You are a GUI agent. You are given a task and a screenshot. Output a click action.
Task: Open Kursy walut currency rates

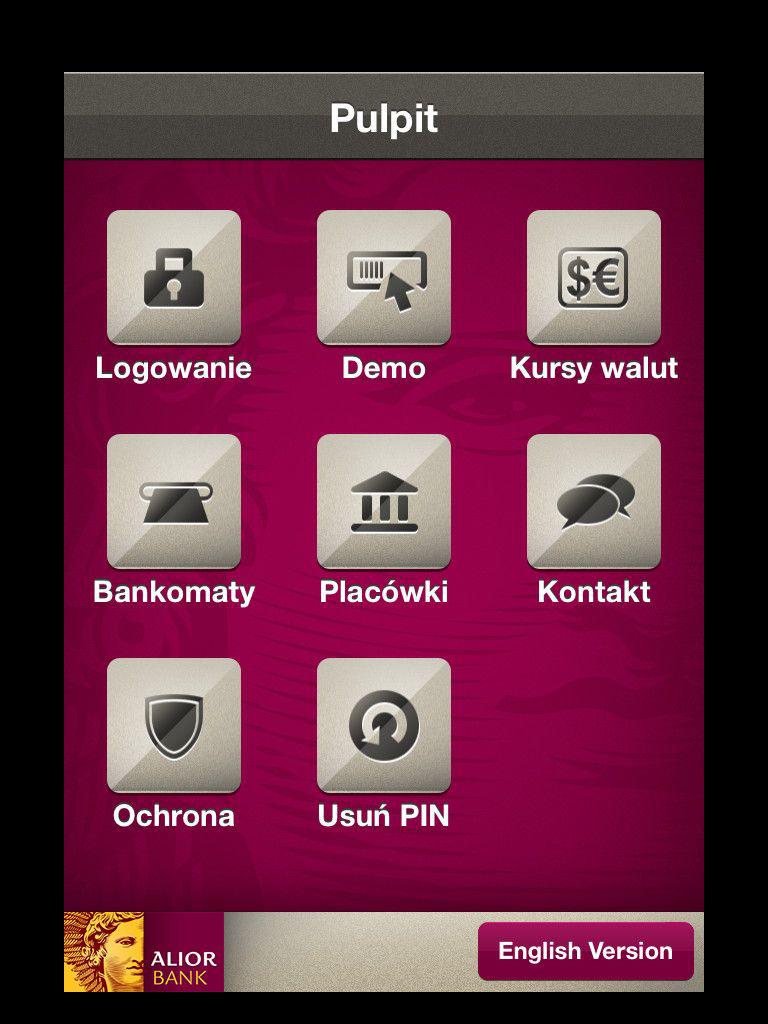click(594, 277)
